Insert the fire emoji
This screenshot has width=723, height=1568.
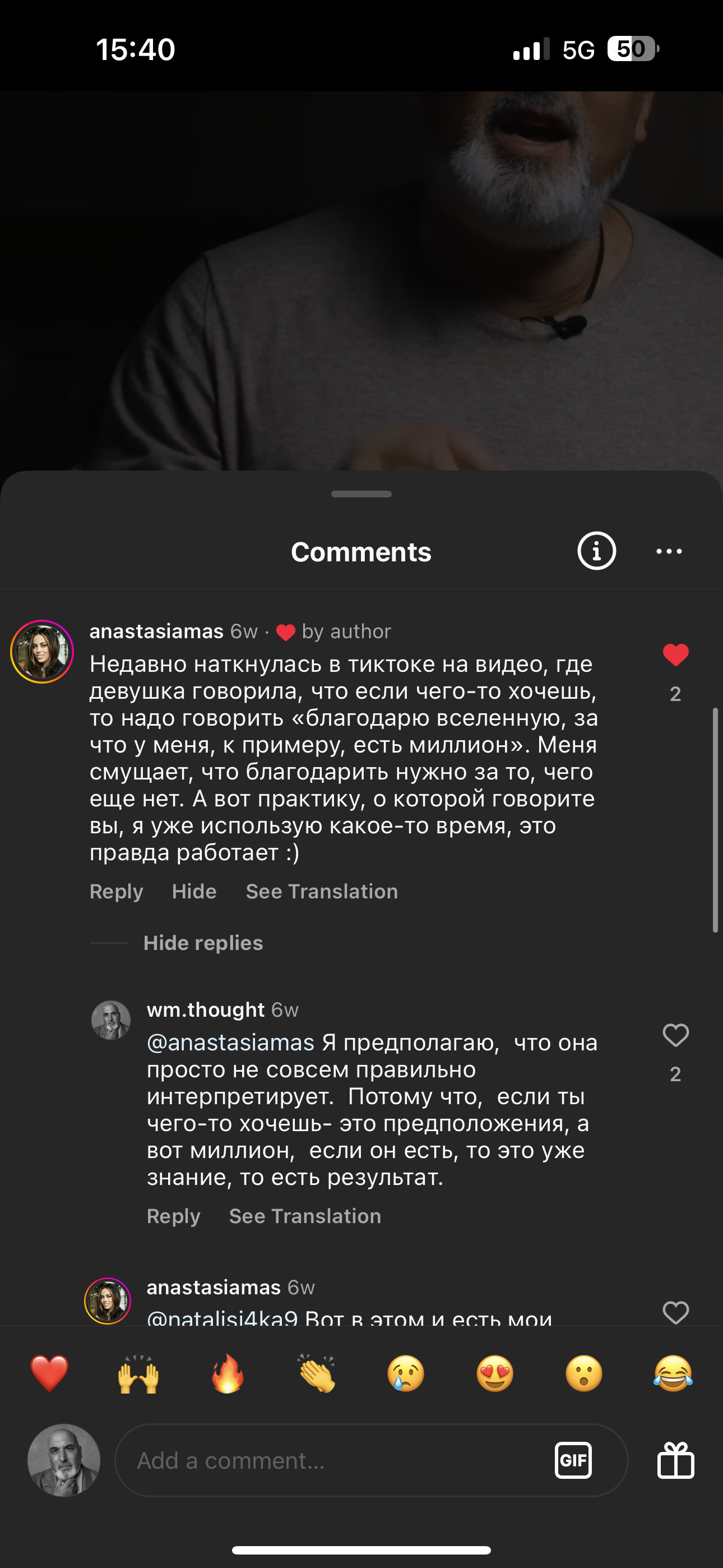(228, 1375)
